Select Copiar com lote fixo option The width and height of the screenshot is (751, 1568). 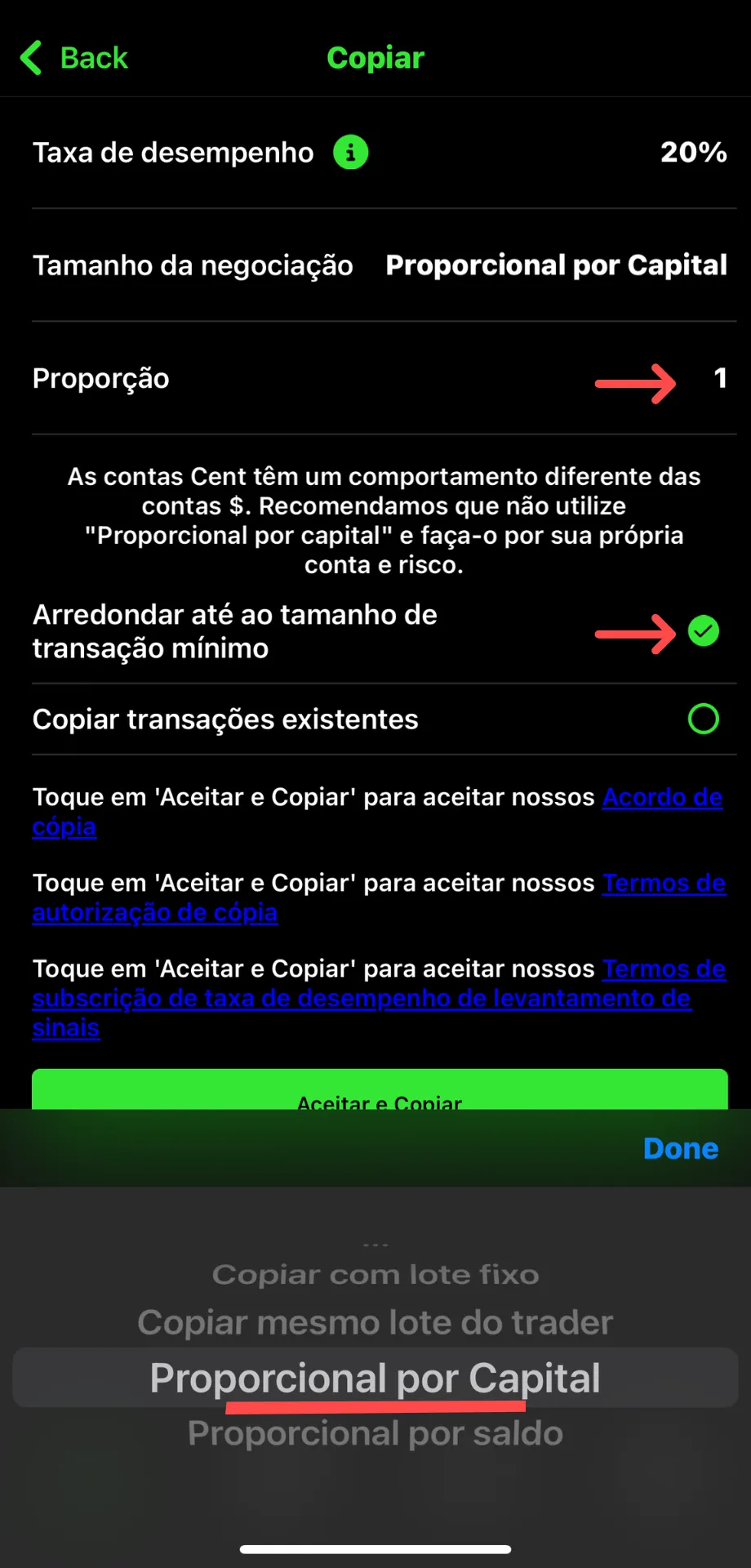[375, 1274]
